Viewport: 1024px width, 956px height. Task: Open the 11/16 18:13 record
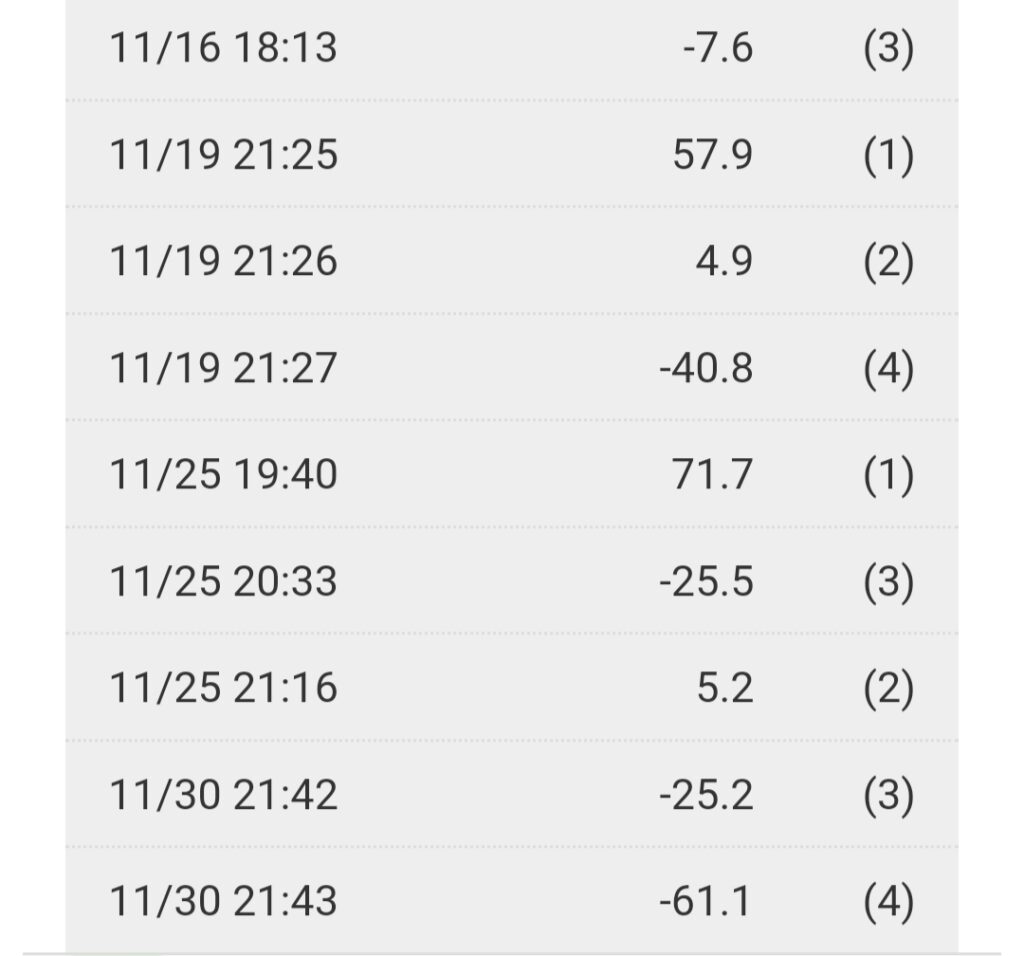point(510,48)
